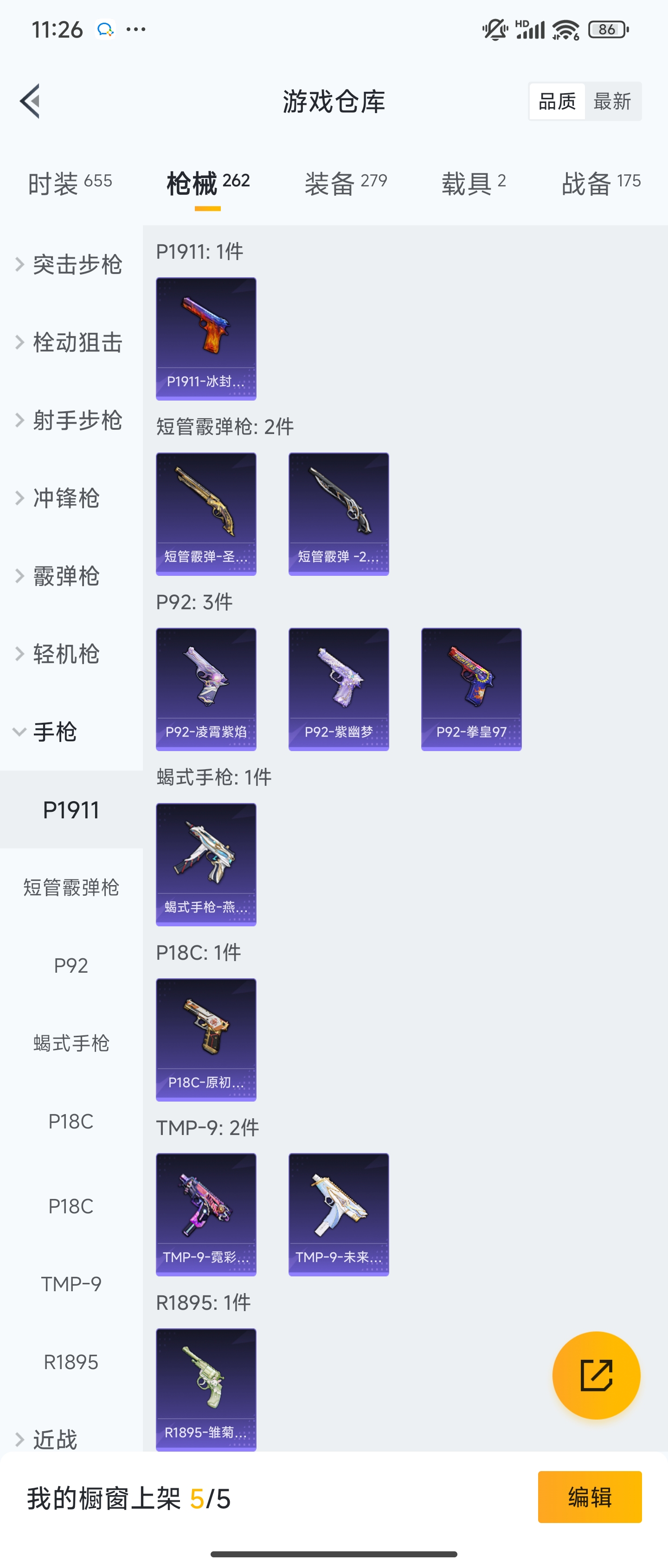Tap the orange share floating button
Image resolution: width=668 pixels, height=1568 pixels.
pyautogui.click(x=596, y=1375)
